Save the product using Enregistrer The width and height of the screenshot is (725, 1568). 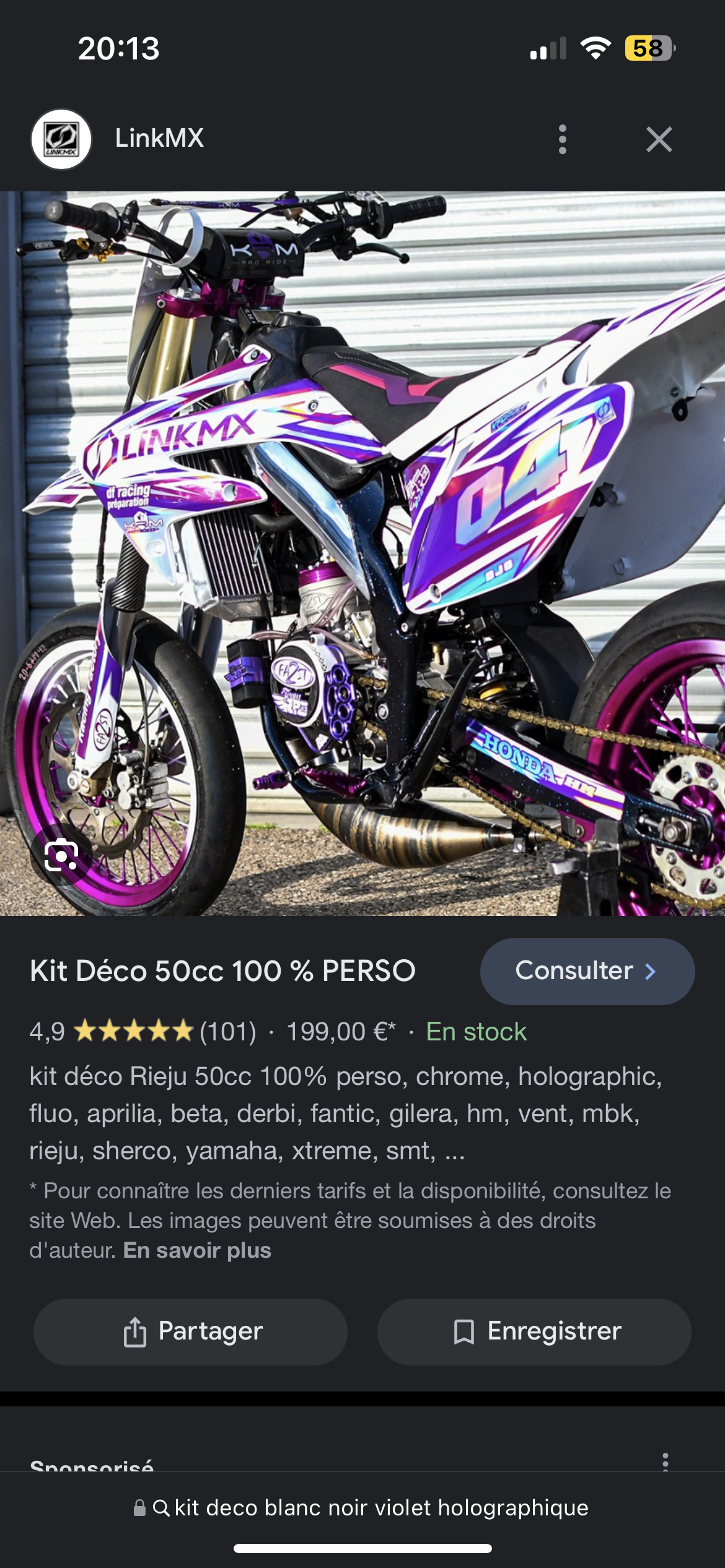coord(534,1331)
